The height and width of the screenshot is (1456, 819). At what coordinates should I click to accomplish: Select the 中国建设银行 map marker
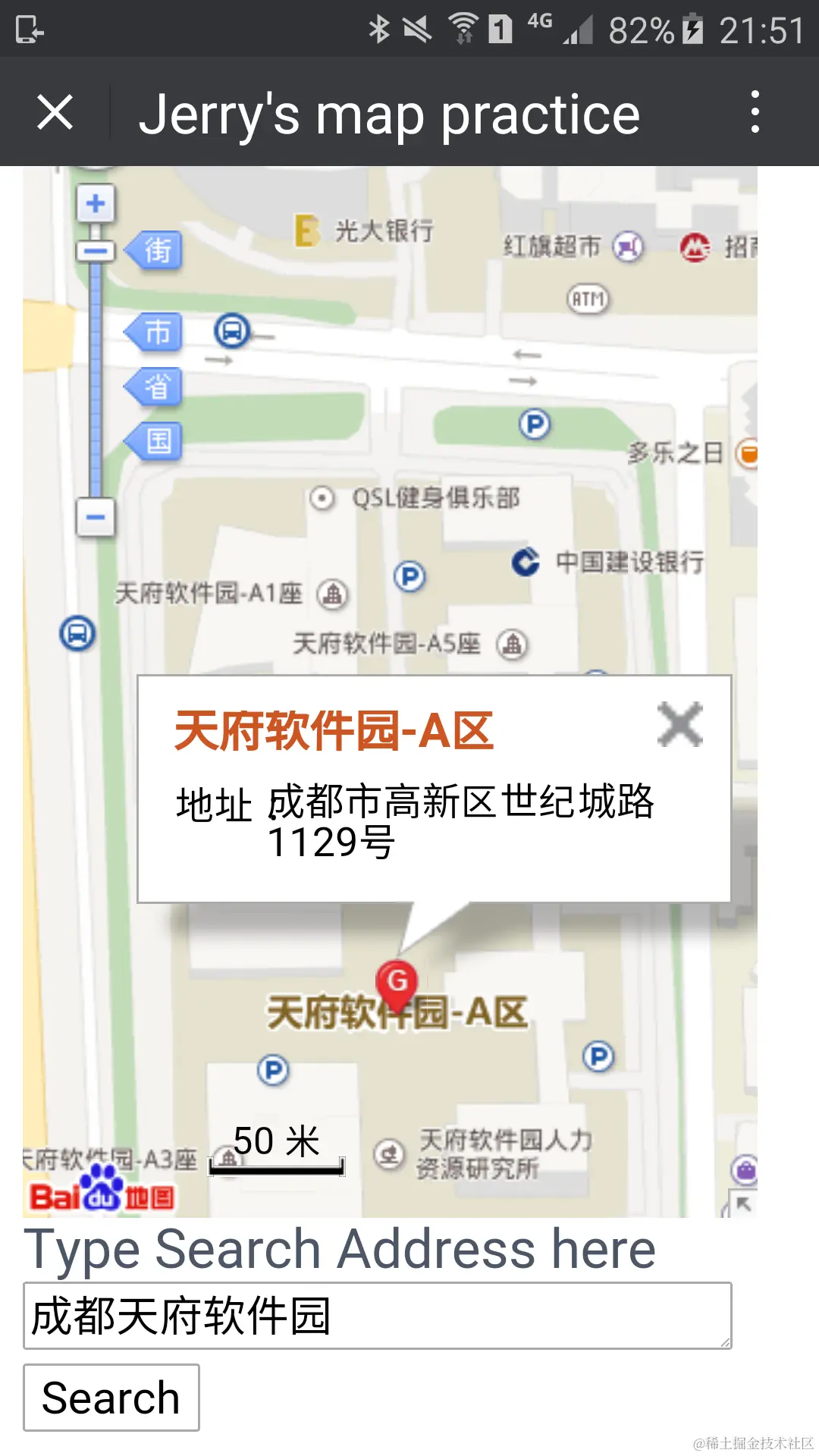coord(526,562)
